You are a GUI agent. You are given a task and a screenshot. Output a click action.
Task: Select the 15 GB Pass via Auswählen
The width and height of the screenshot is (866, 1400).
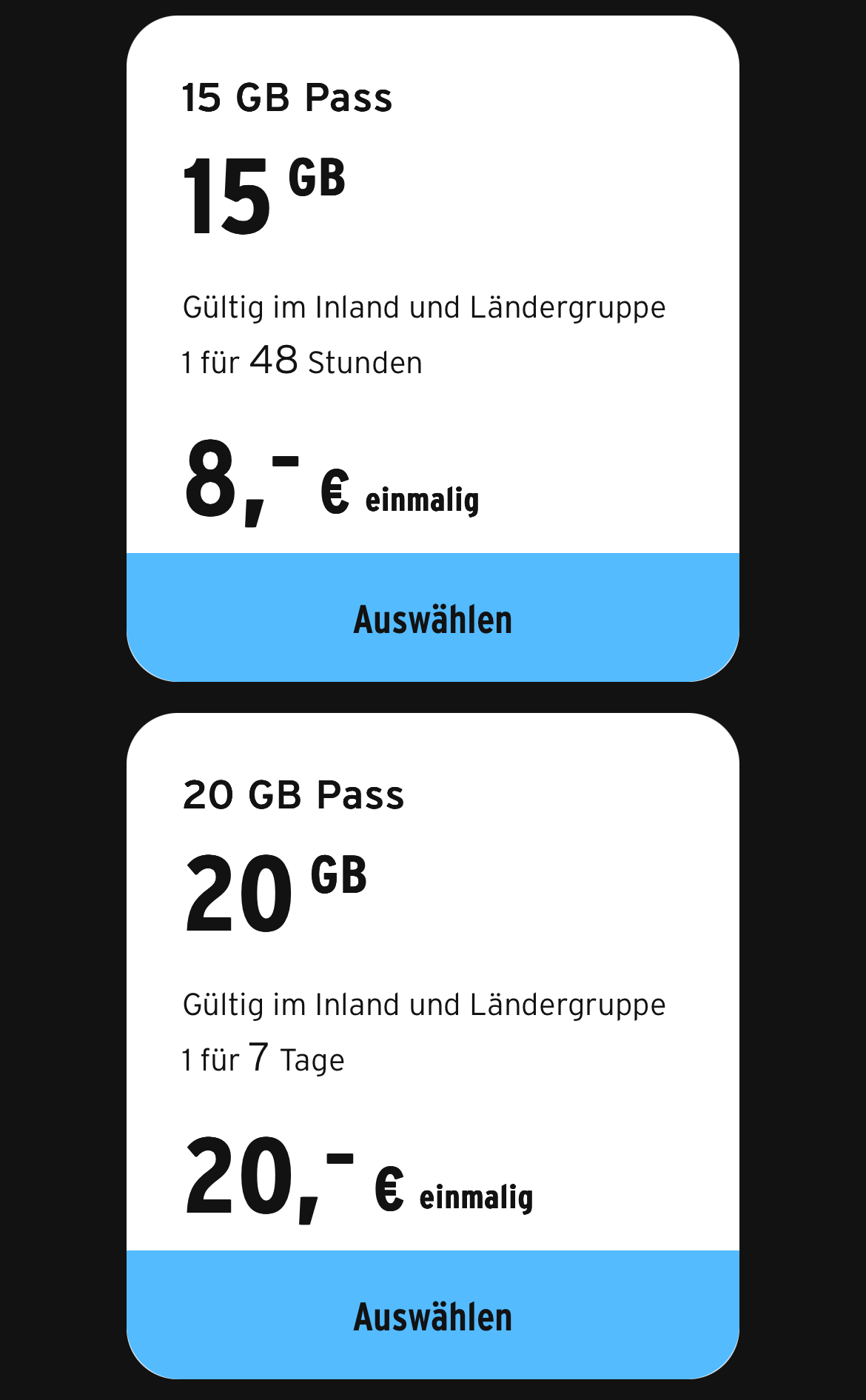pyautogui.click(x=432, y=618)
